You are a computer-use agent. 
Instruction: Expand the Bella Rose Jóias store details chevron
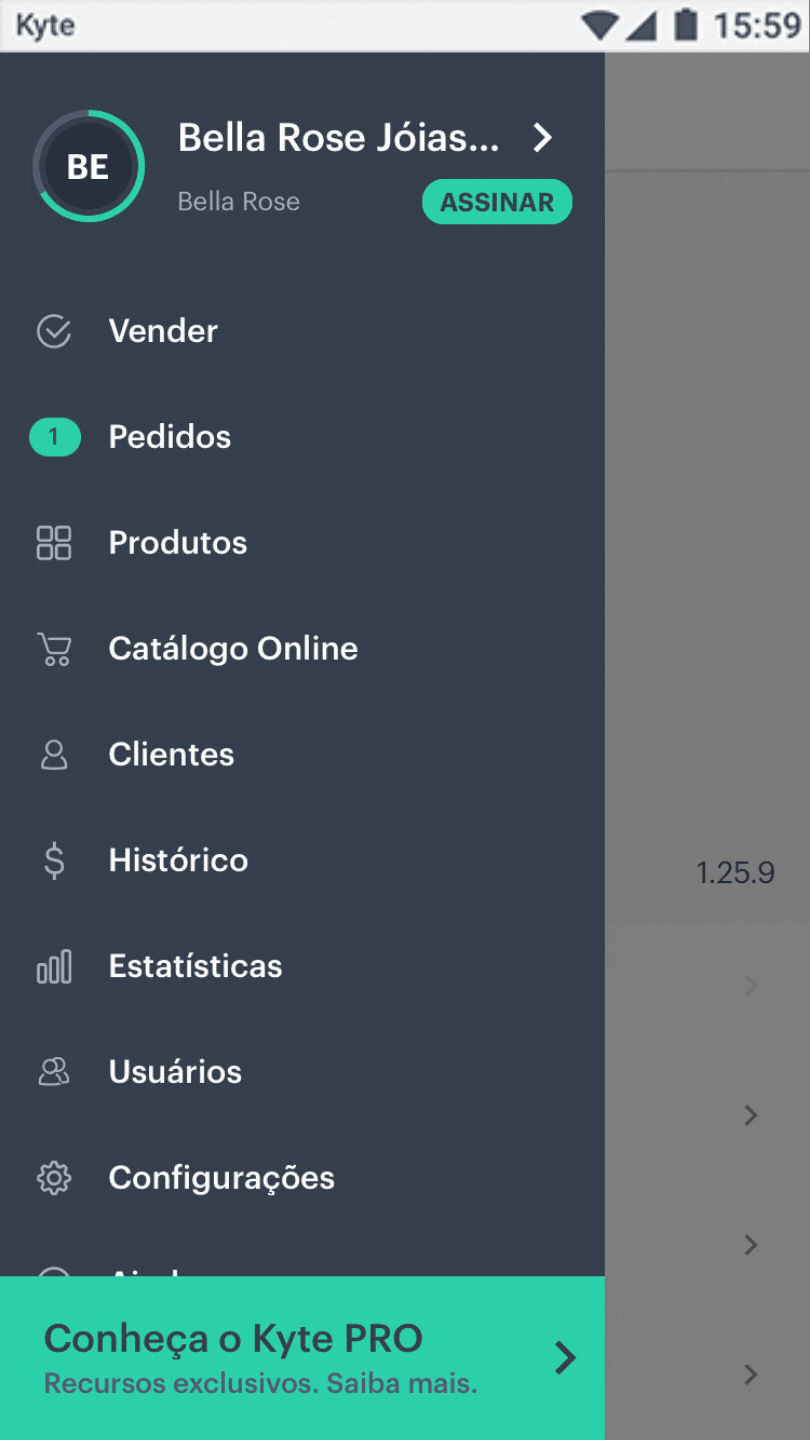tap(542, 139)
